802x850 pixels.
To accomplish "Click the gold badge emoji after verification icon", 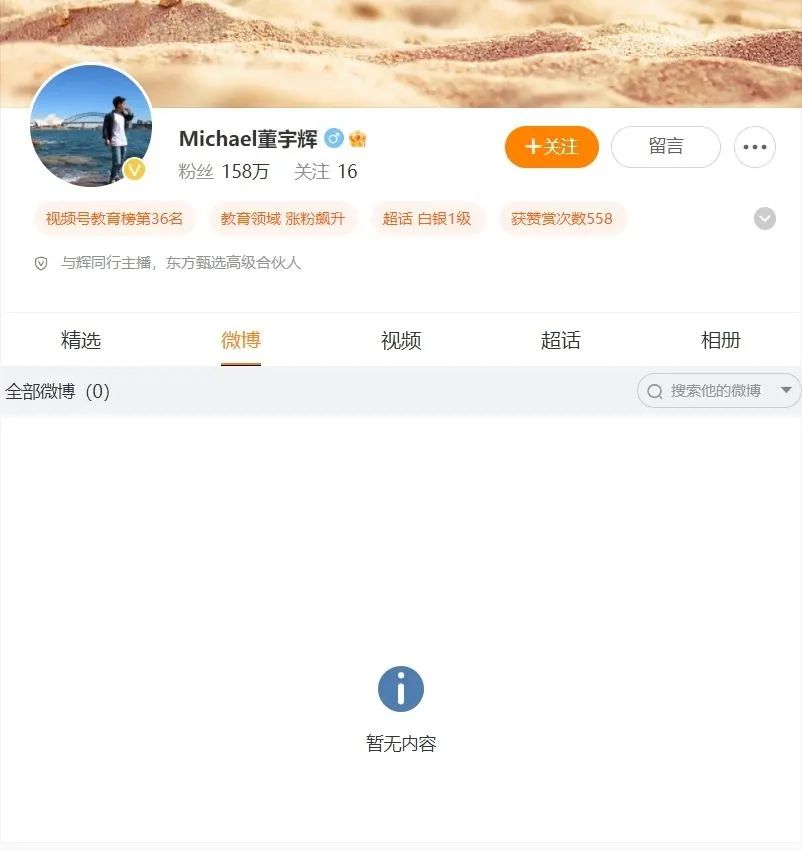I will point(357,139).
